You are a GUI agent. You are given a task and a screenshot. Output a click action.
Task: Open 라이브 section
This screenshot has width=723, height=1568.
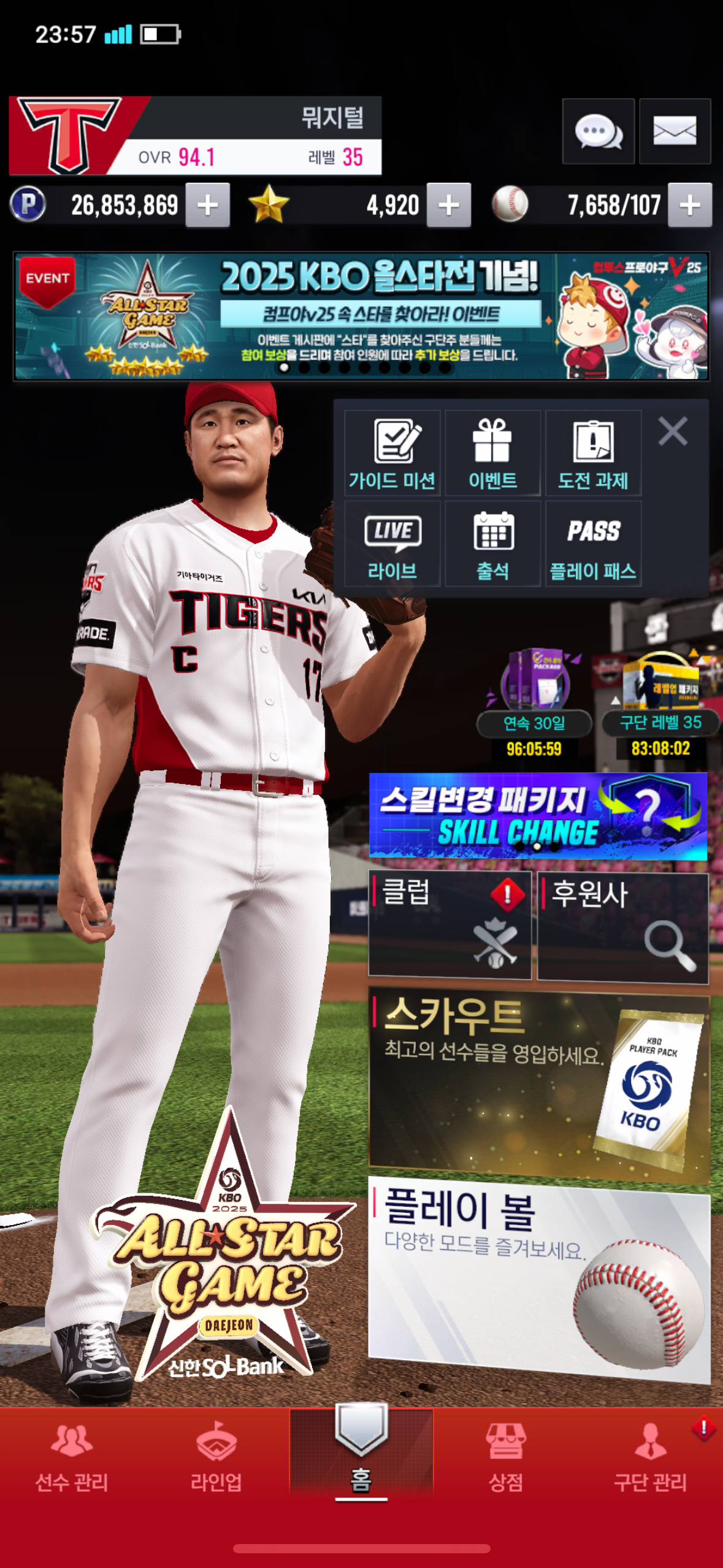[x=392, y=544]
